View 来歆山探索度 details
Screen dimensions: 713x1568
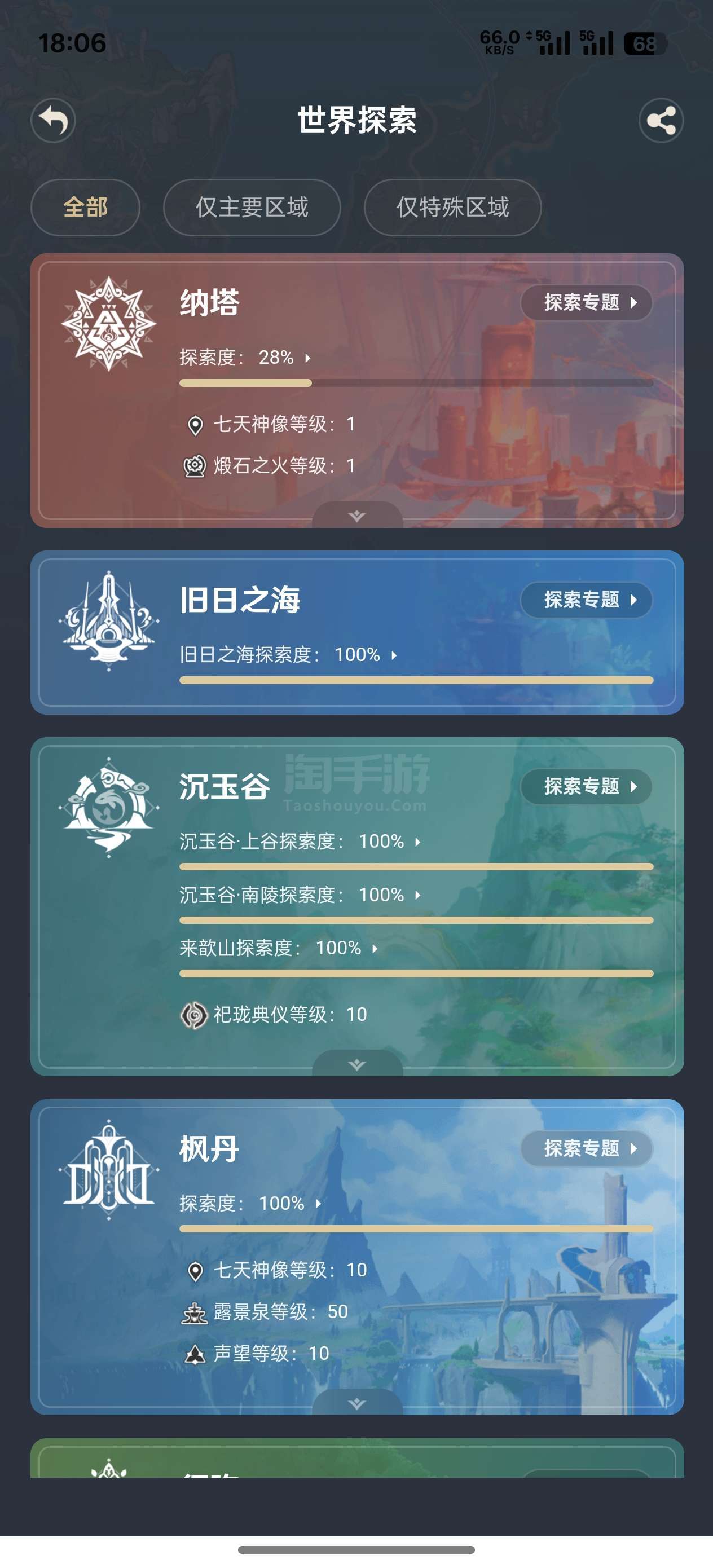pyautogui.click(x=279, y=948)
